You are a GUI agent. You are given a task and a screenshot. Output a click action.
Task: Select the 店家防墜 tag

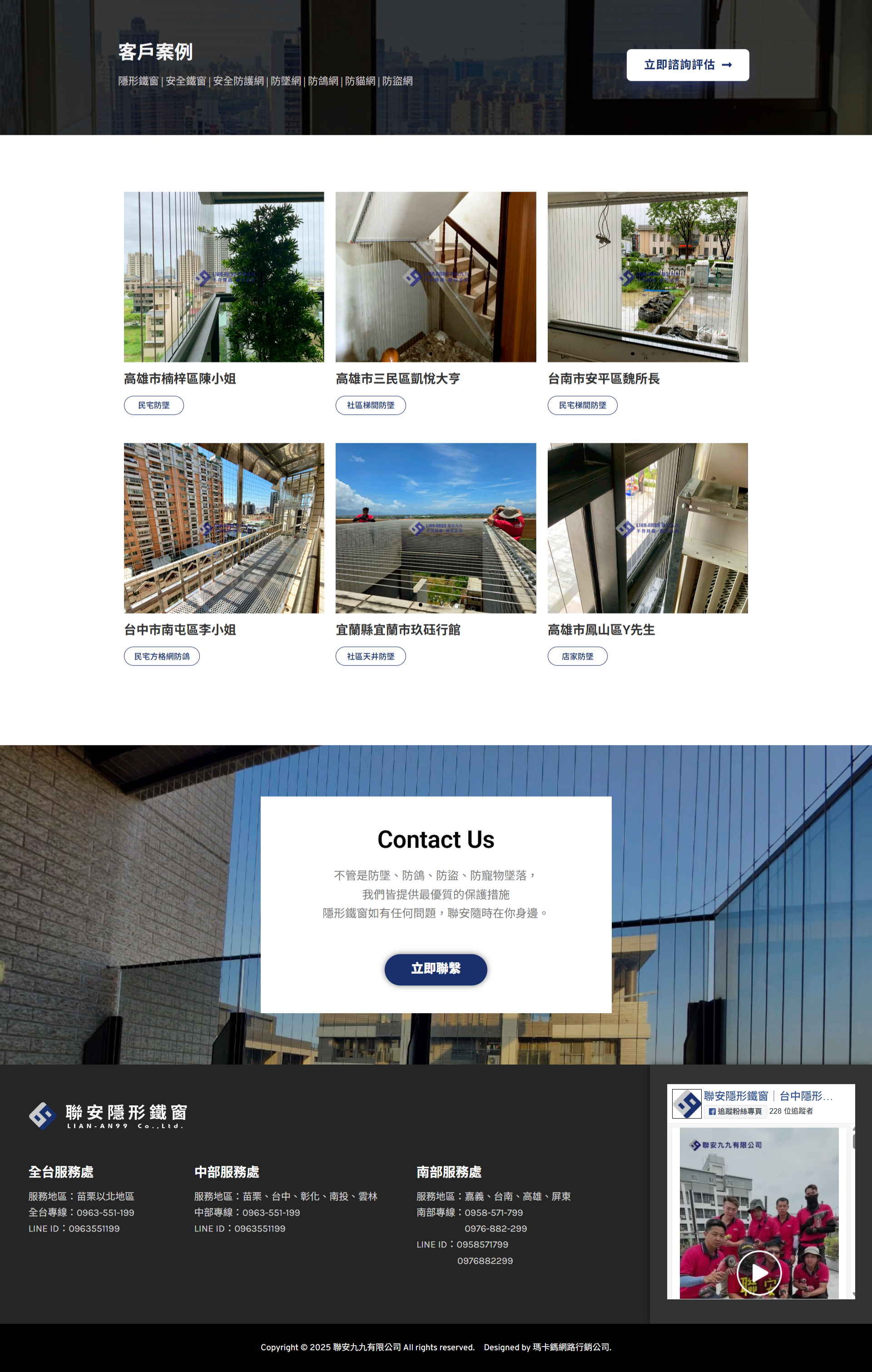(x=577, y=656)
